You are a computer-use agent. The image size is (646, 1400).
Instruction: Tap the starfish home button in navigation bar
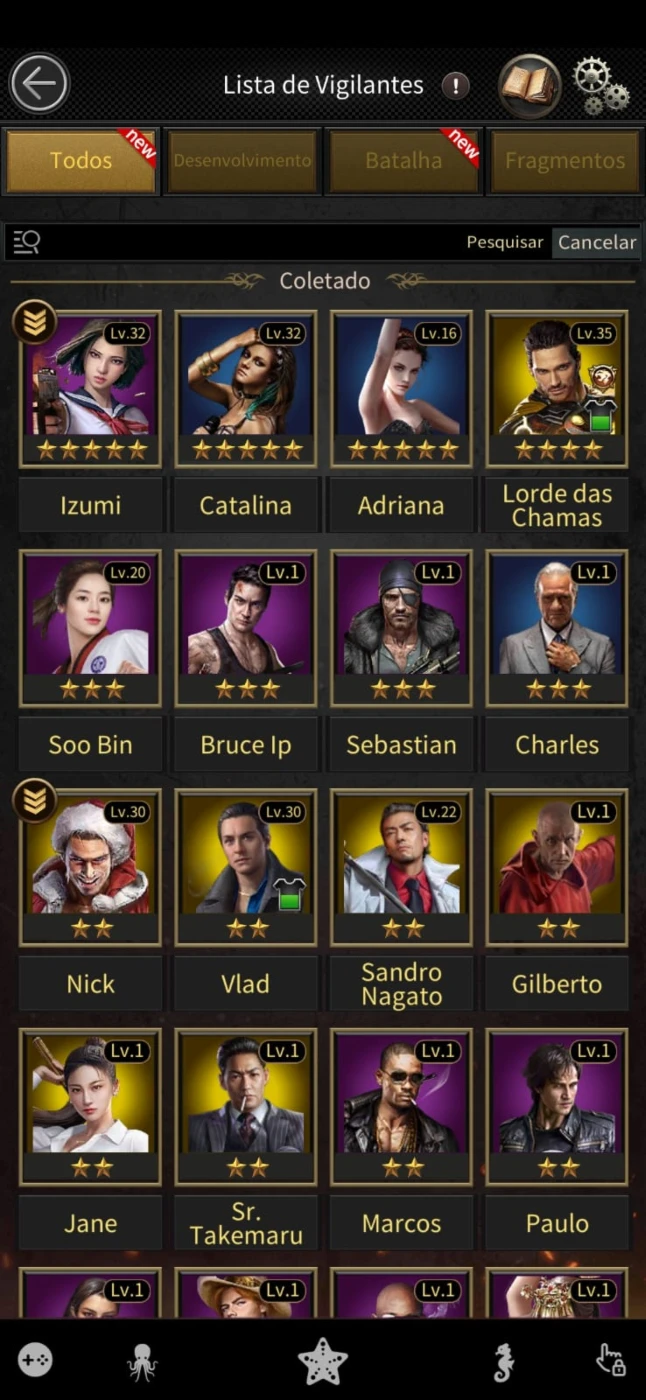click(323, 1361)
